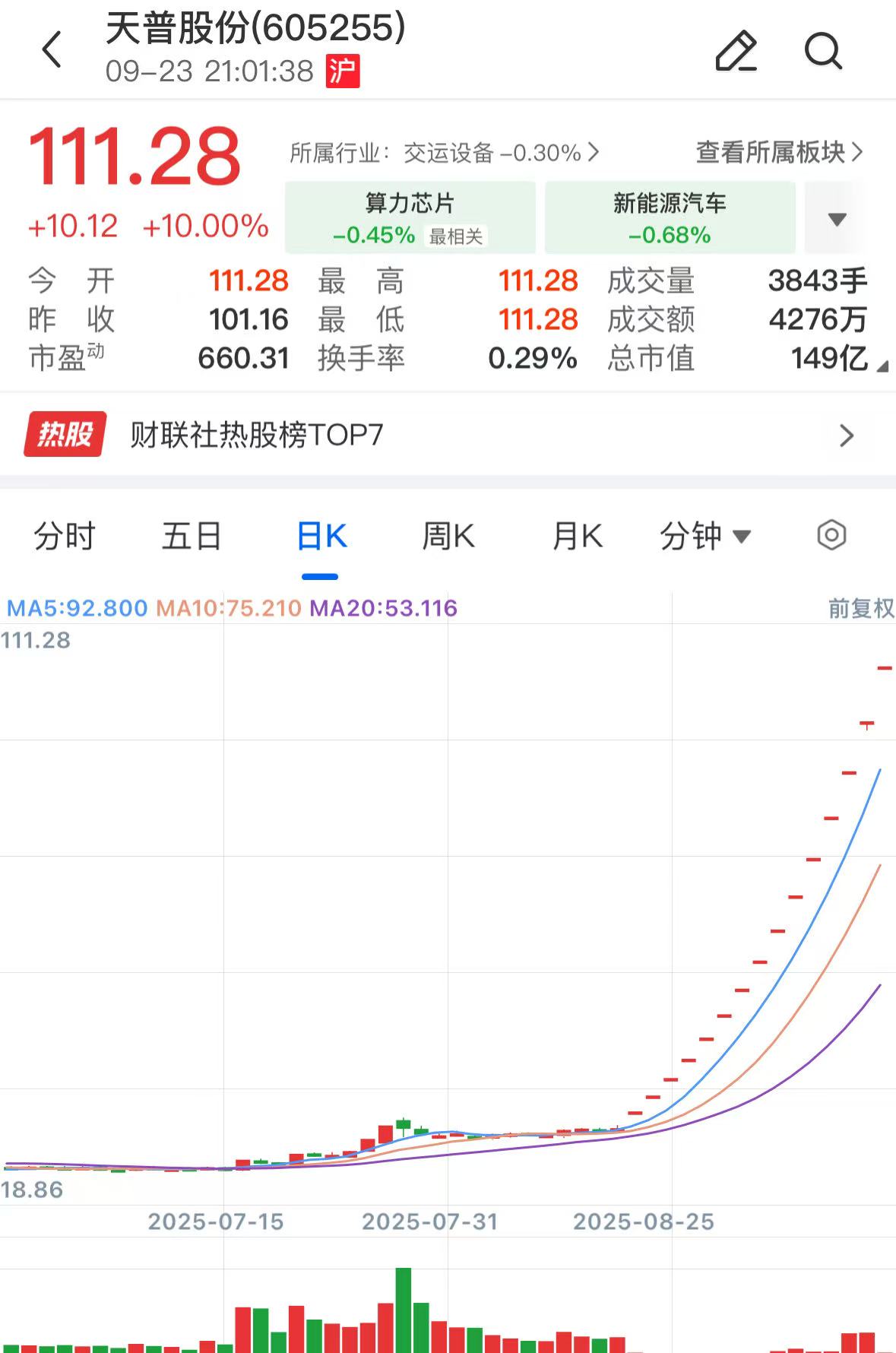896x1353 pixels.
Task: Go back using the arrow icon
Action: click(x=52, y=50)
